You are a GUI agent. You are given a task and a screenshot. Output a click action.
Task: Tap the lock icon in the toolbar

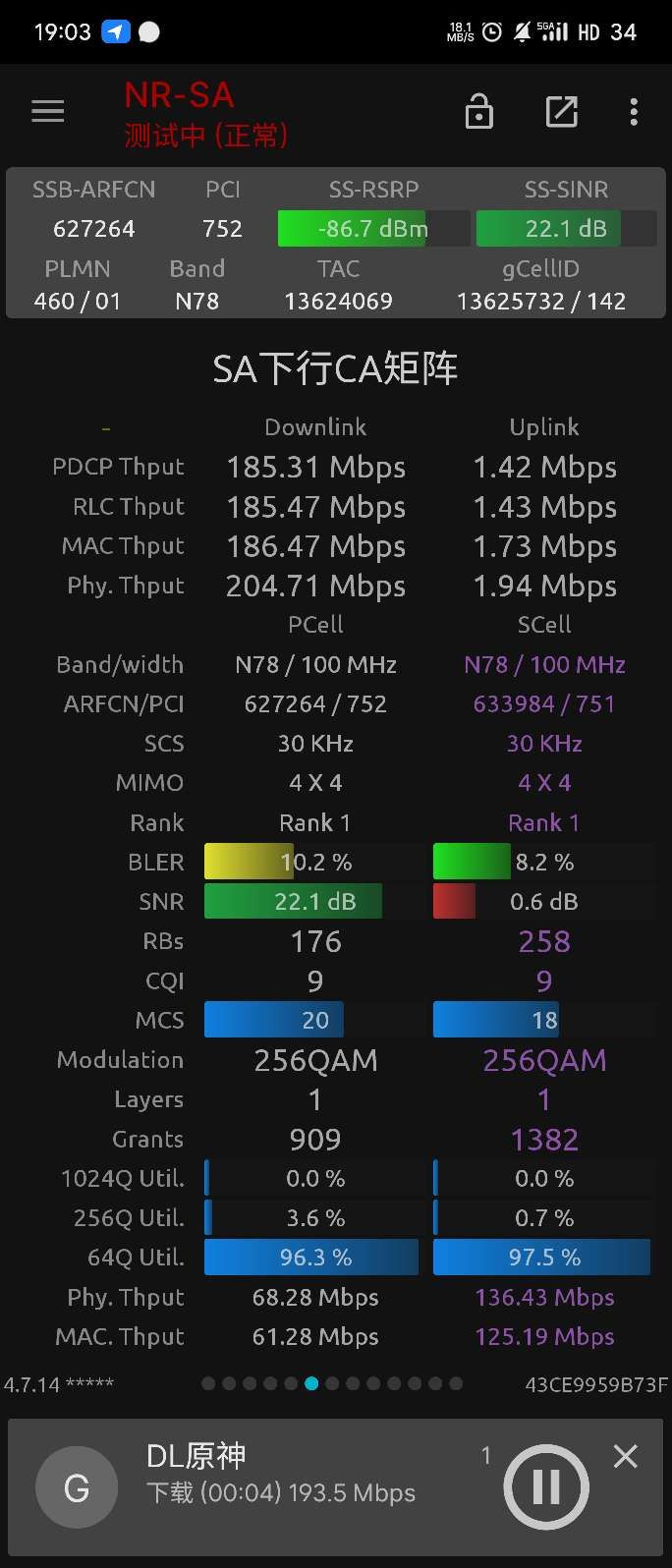[479, 113]
